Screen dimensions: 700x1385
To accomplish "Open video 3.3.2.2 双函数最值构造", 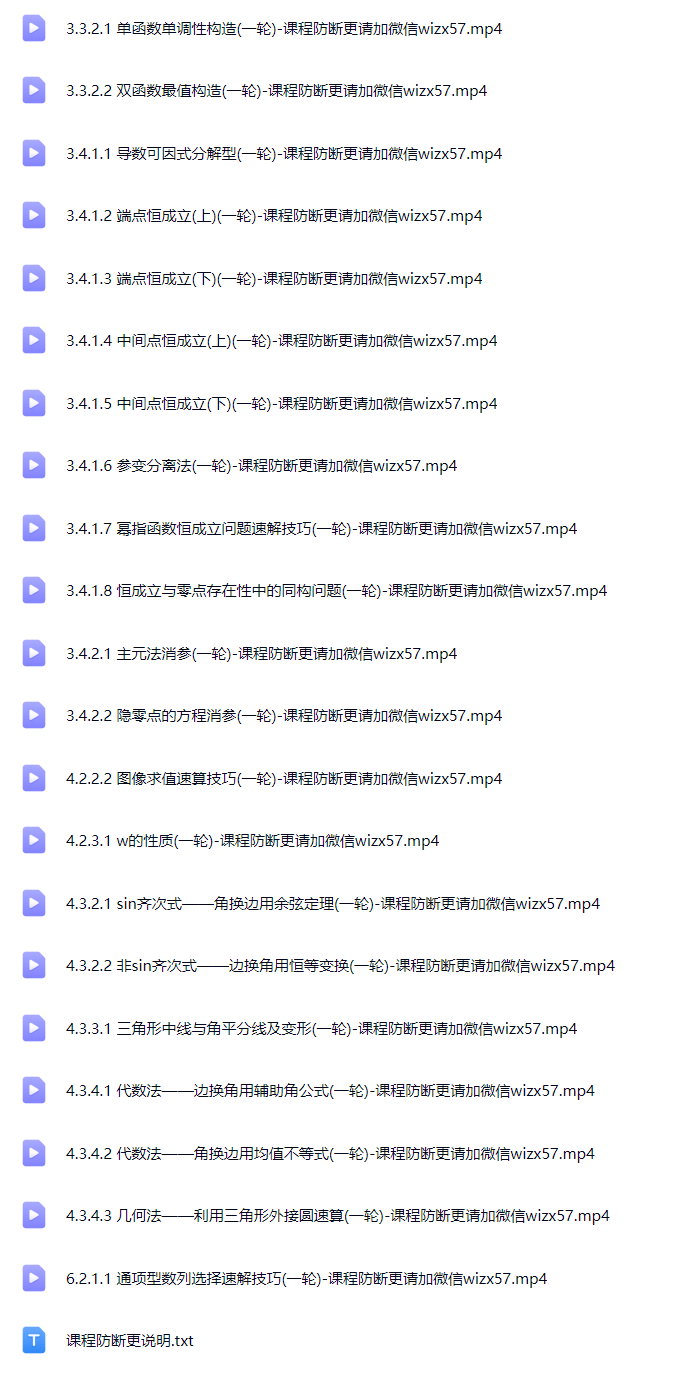I will [x=277, y=91].
